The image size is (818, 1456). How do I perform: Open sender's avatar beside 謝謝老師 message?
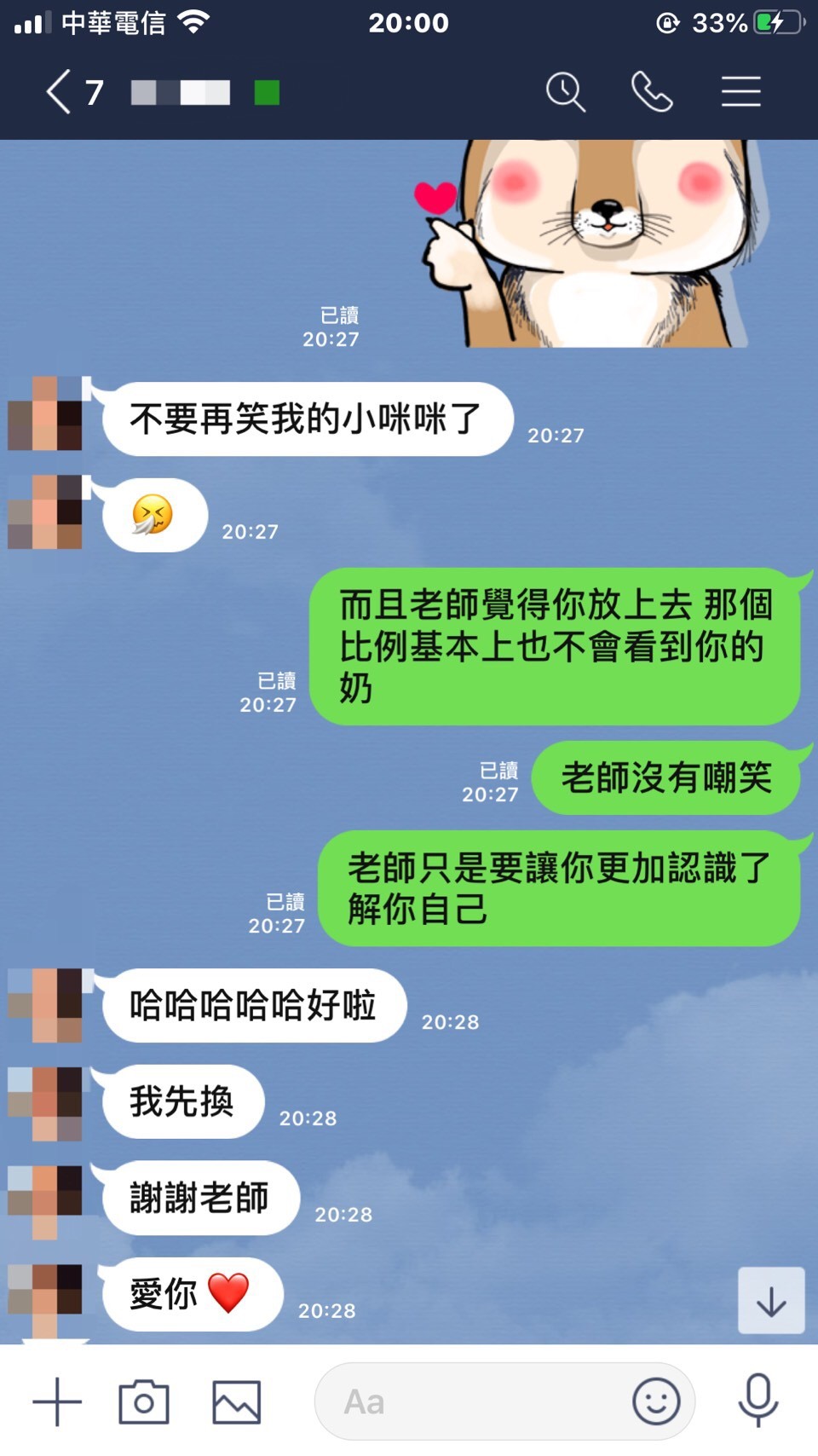(45, 1198)
